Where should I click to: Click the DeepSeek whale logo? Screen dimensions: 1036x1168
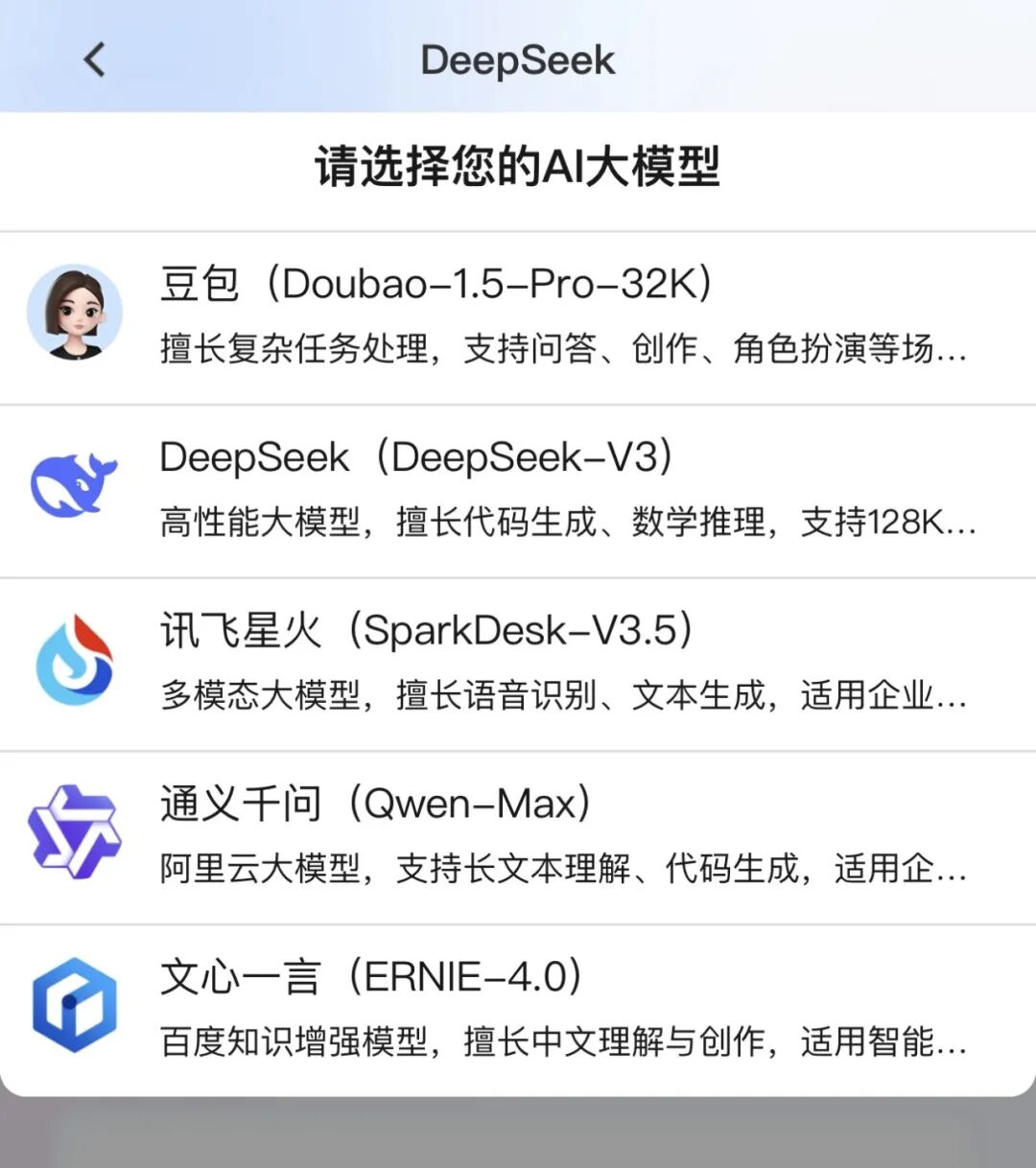(73, 482)
